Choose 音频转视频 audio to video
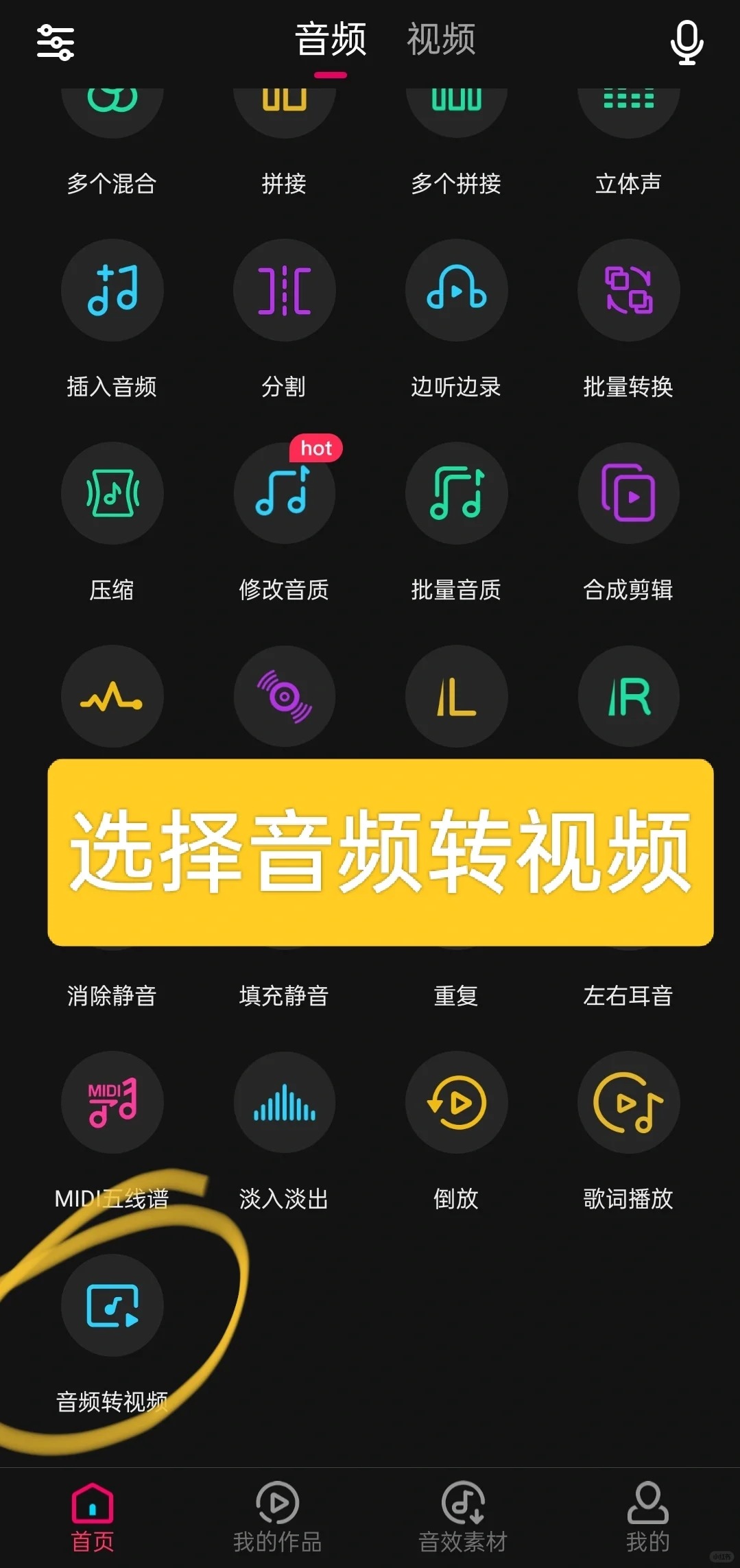740x1568 pixels. click(x=112, y=1305)
